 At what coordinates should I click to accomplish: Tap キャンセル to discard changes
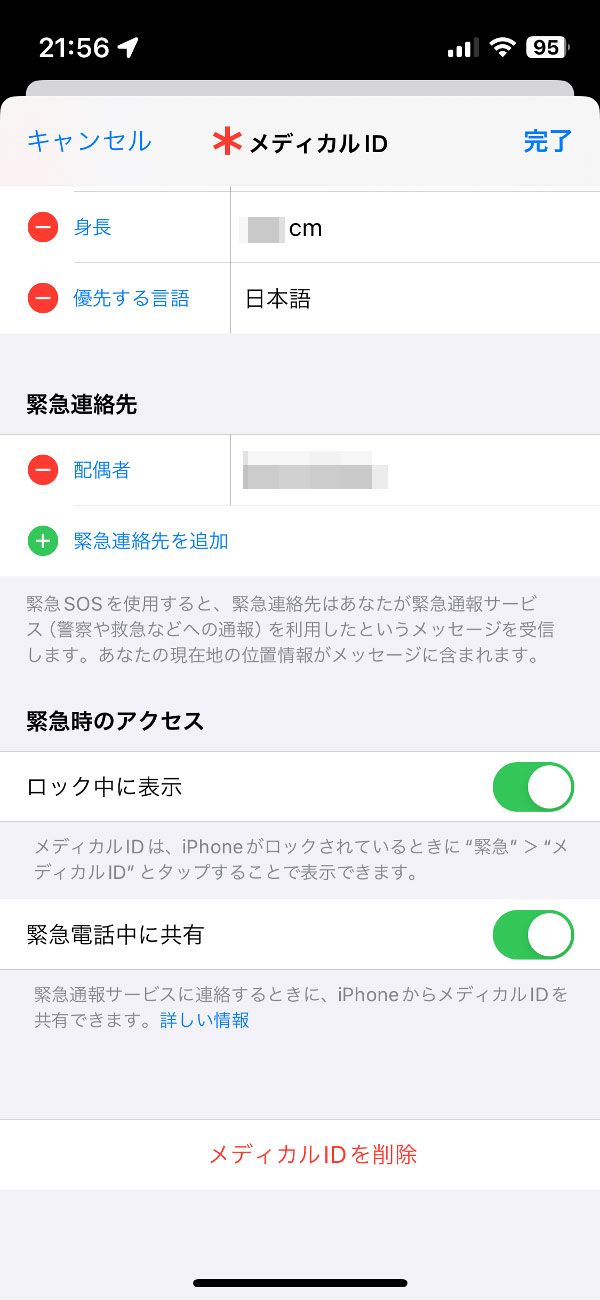click(x=89, y=141)
